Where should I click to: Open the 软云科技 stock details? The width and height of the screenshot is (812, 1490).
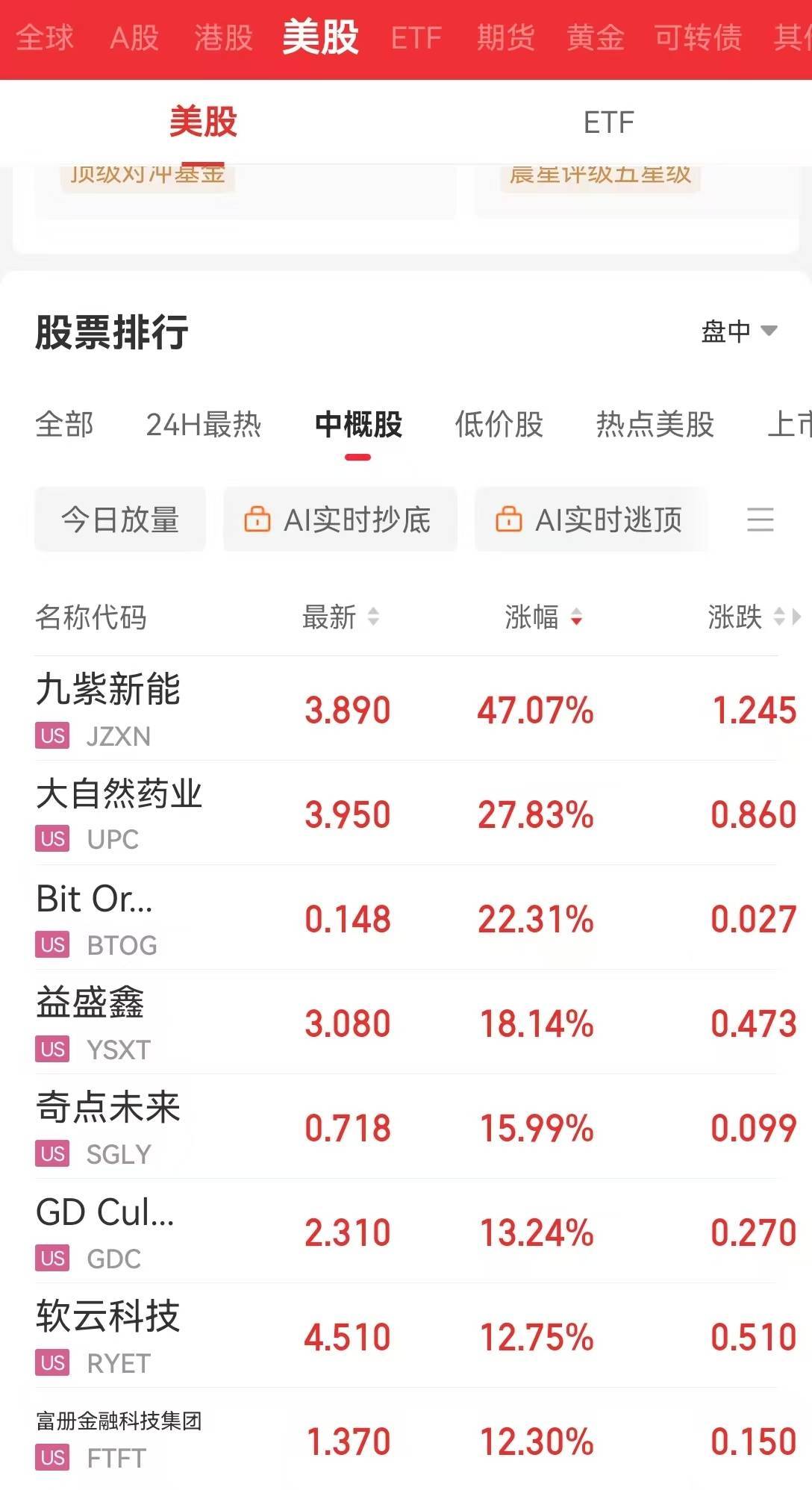pos(108,1318)
